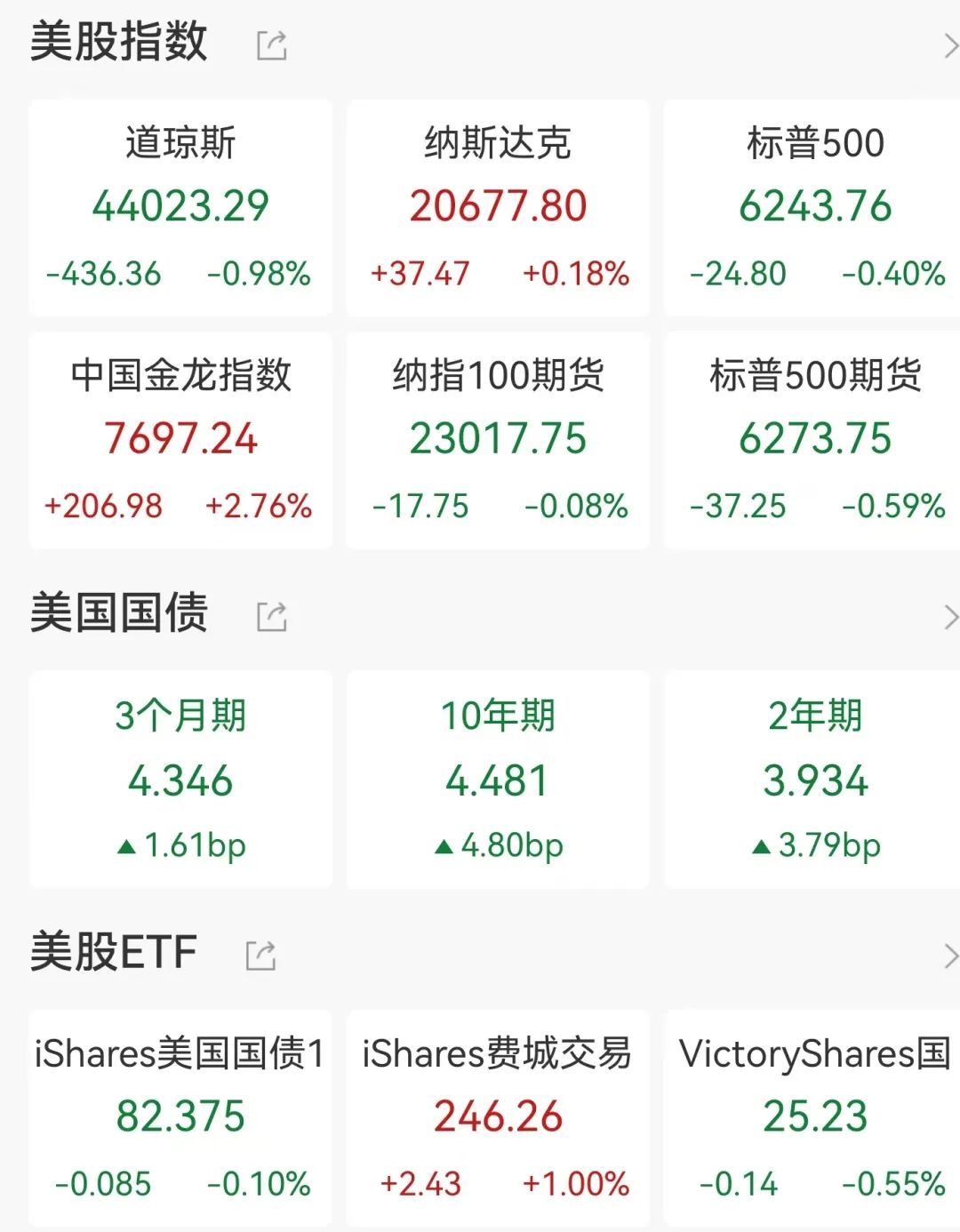Click the share icon next to 美股ETF
The width and height of the screenshot is (960, 1232).
(259, 954)
